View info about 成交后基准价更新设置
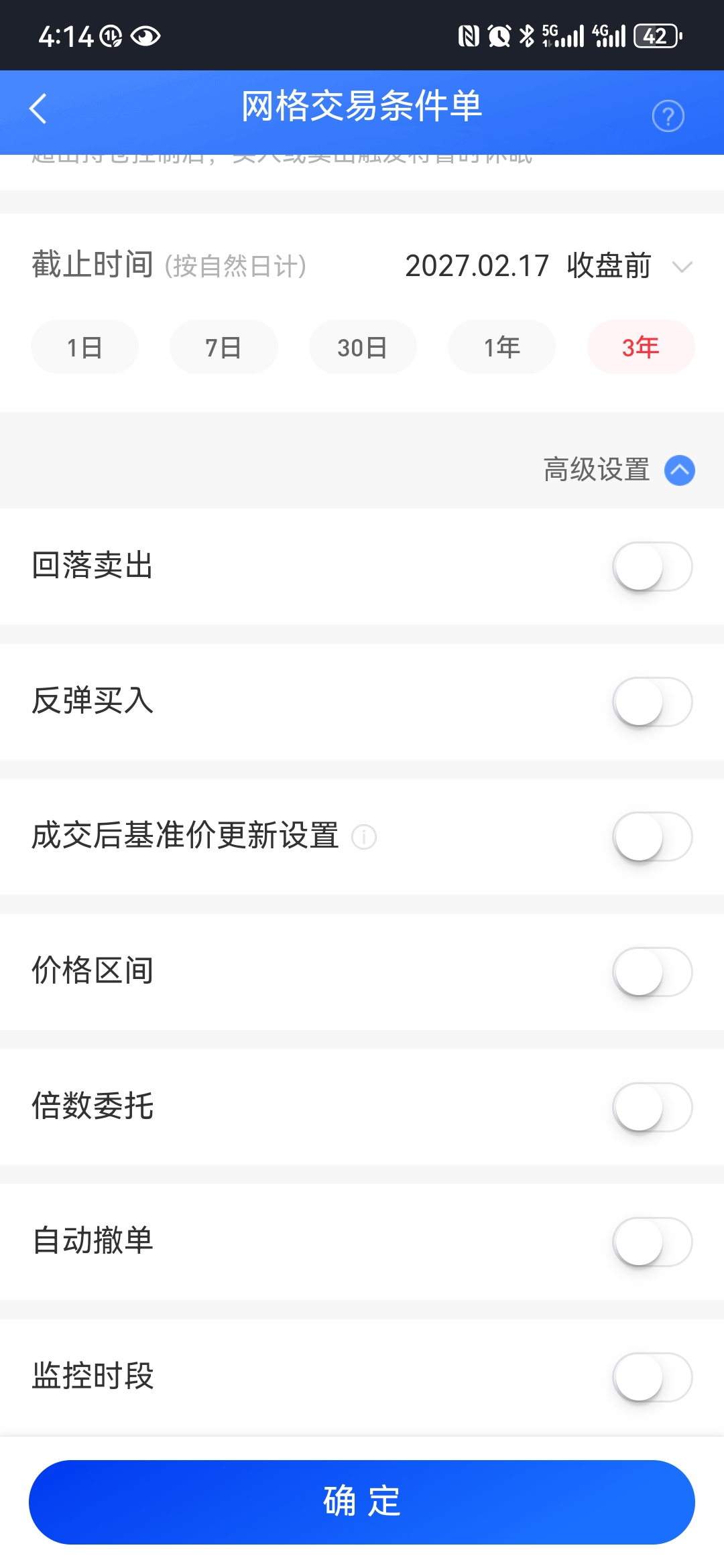Screen dimensions: 724x1568 364,837
